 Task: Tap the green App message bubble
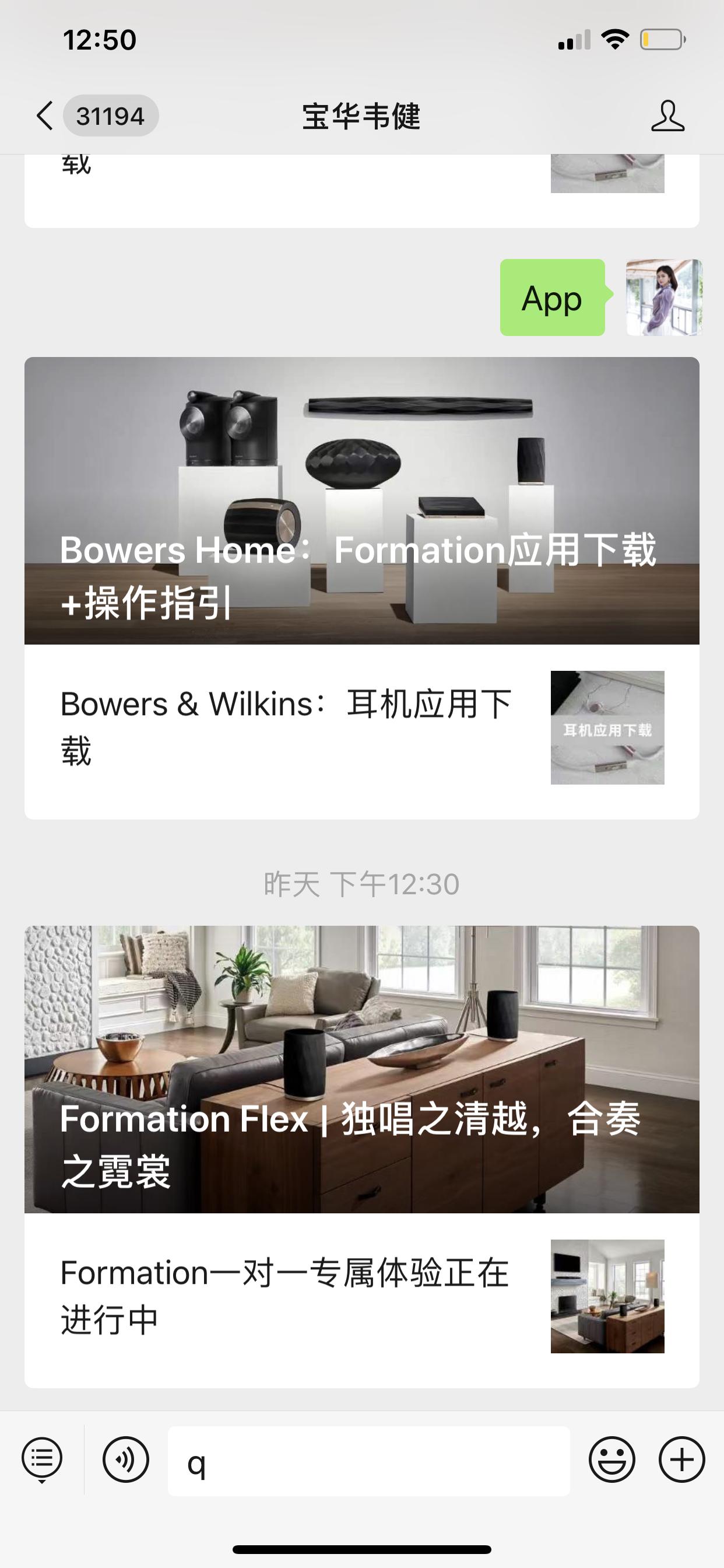(x=551, y=298)
